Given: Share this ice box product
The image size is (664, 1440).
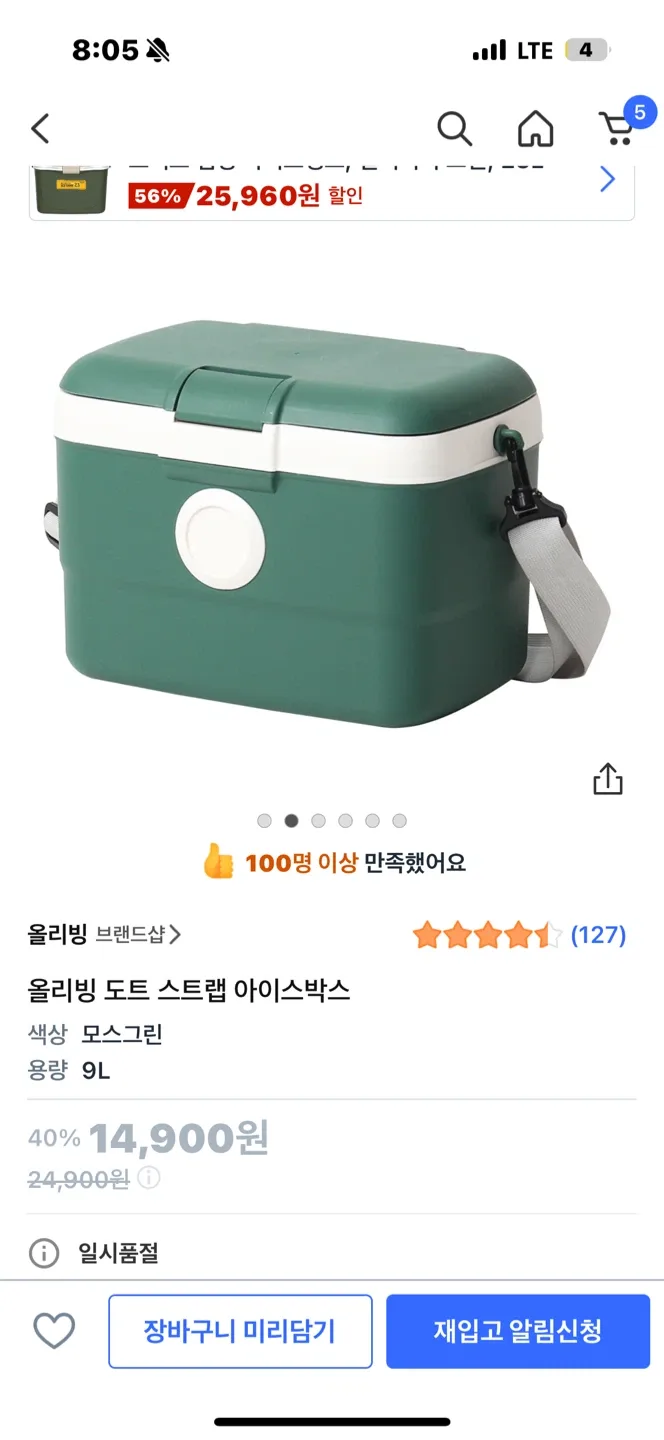Looking at the screenshot, I should pos(608,779).
